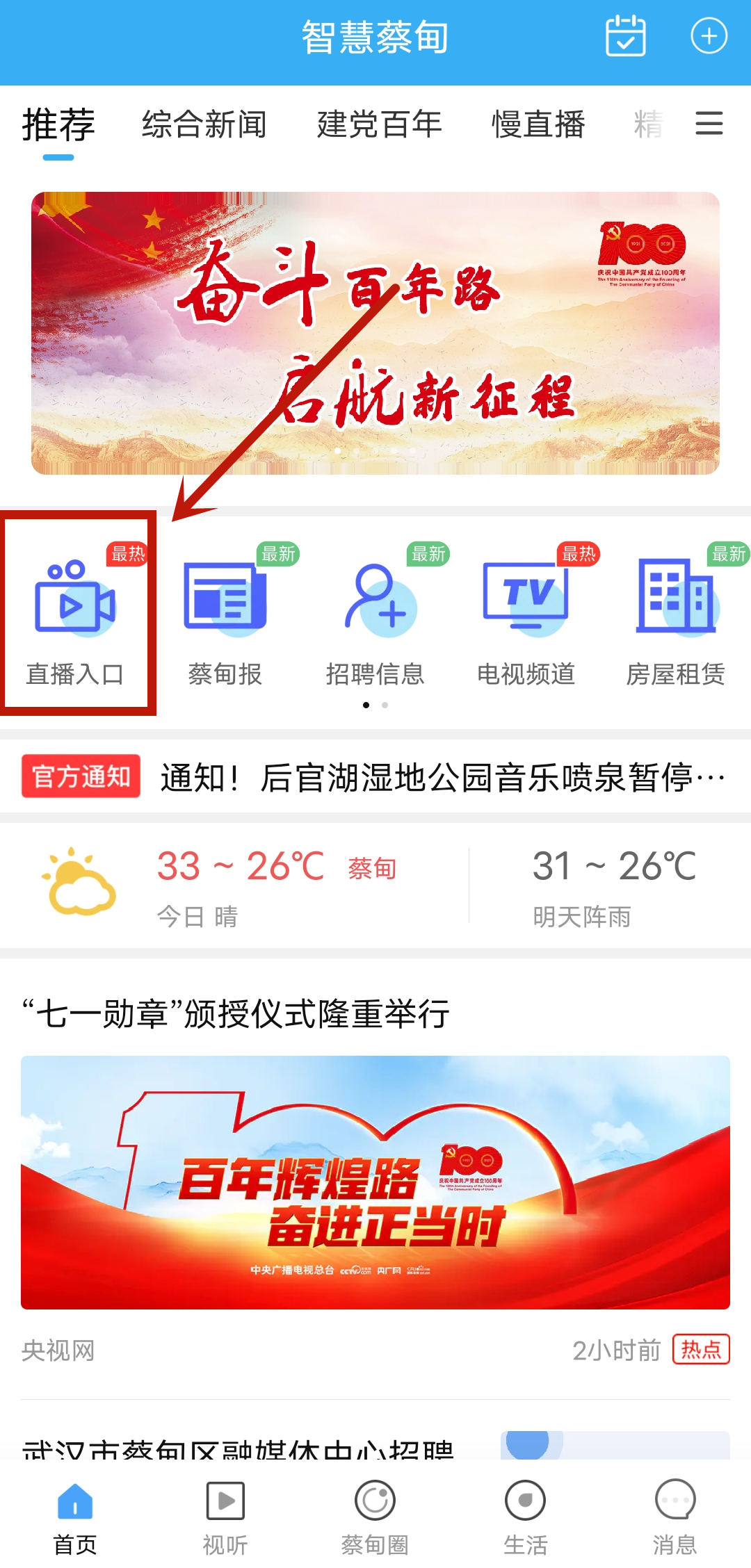The width and height of the screenshot is (751, 1568).
Task: Tap the plus icon in header
Action: (709, 36)
